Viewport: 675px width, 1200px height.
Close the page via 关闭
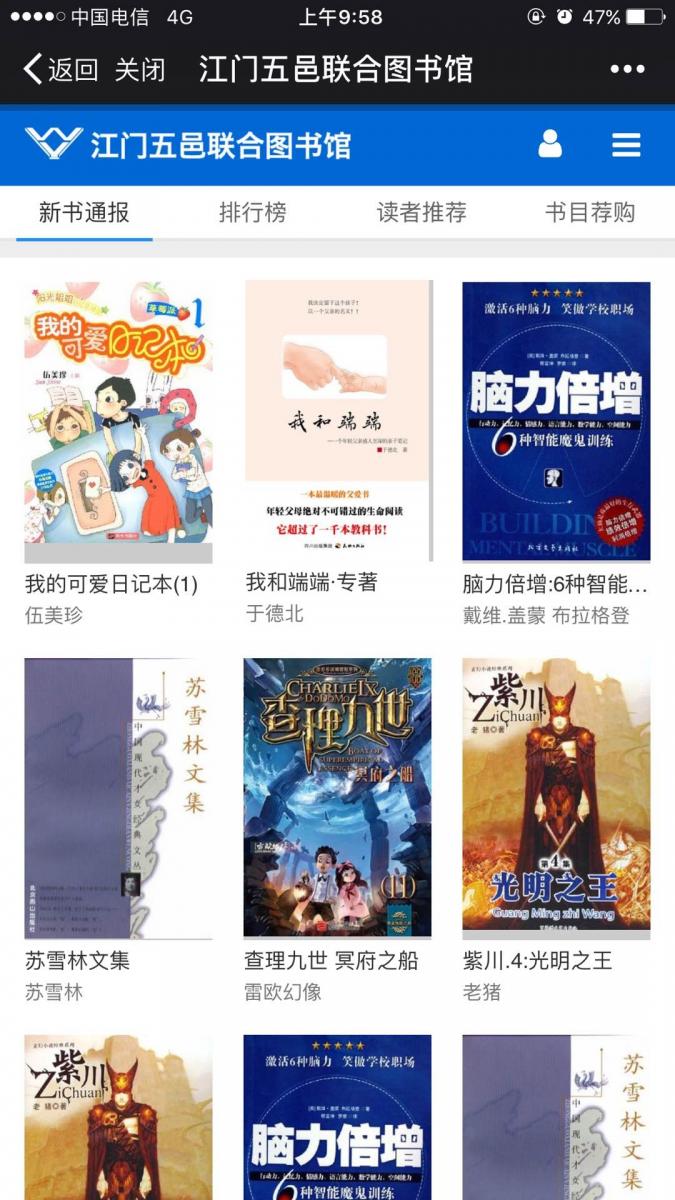coord(139,69)
